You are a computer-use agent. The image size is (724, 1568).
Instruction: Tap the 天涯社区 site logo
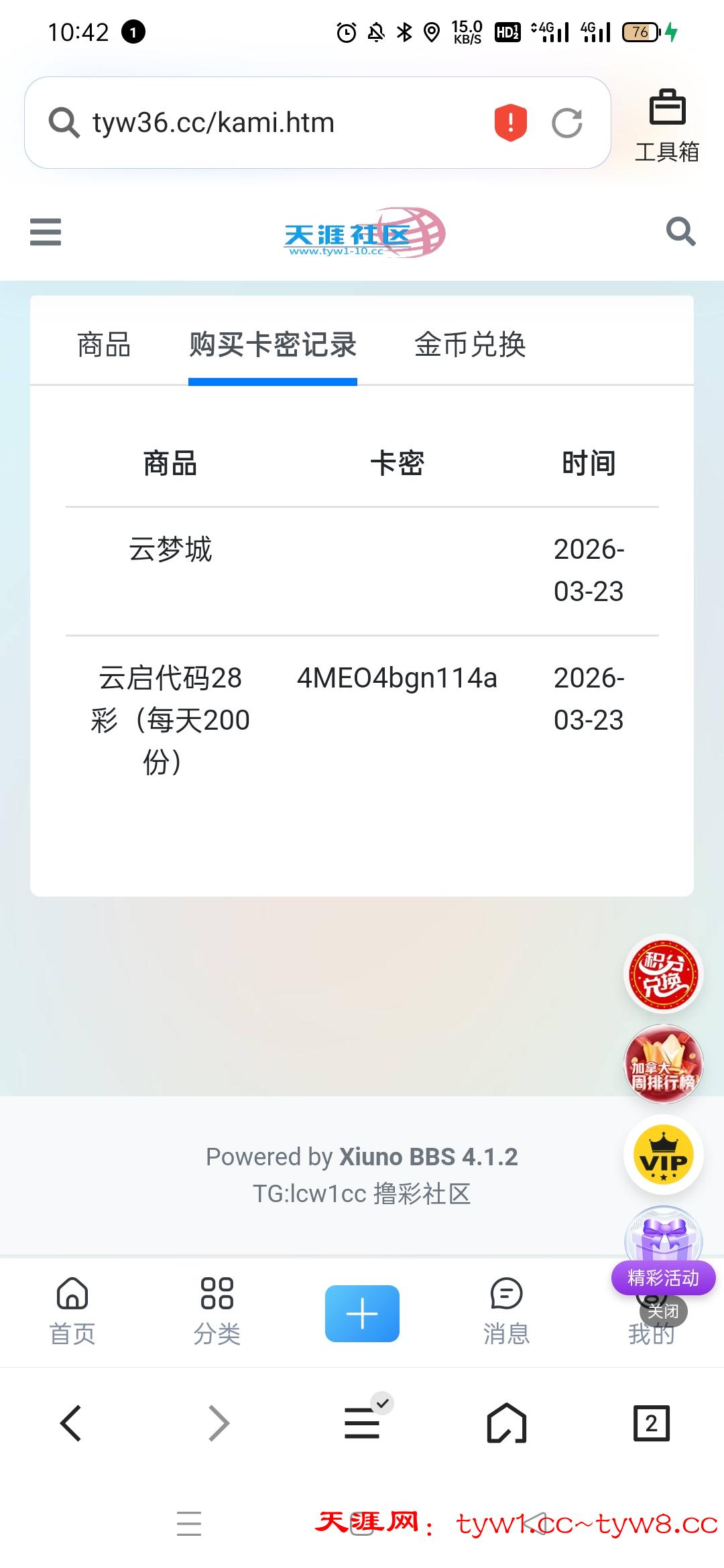tap(362, 233)
